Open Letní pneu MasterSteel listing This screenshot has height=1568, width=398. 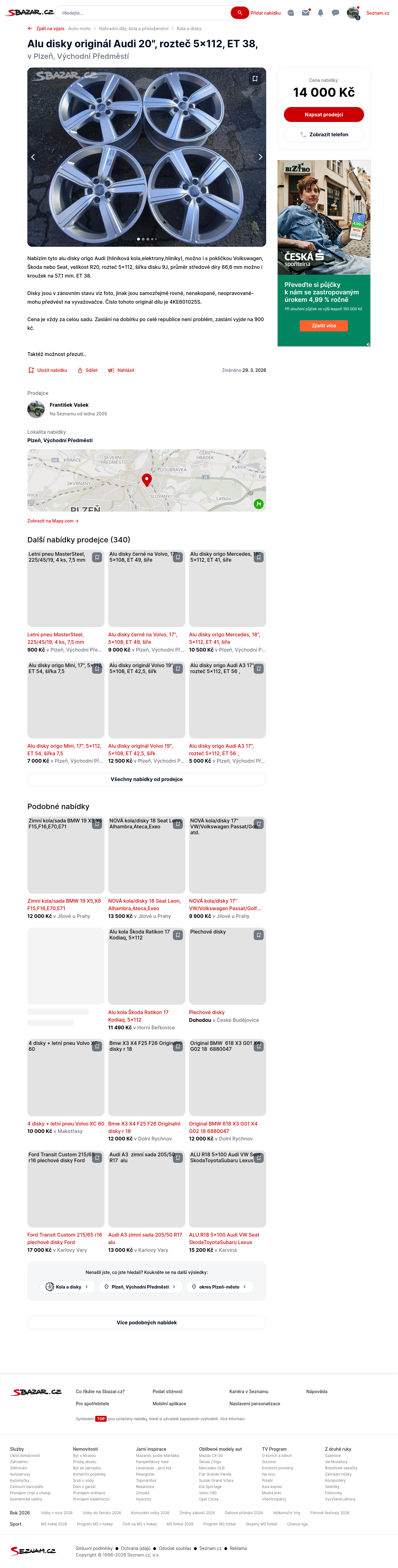coord(55,638)
